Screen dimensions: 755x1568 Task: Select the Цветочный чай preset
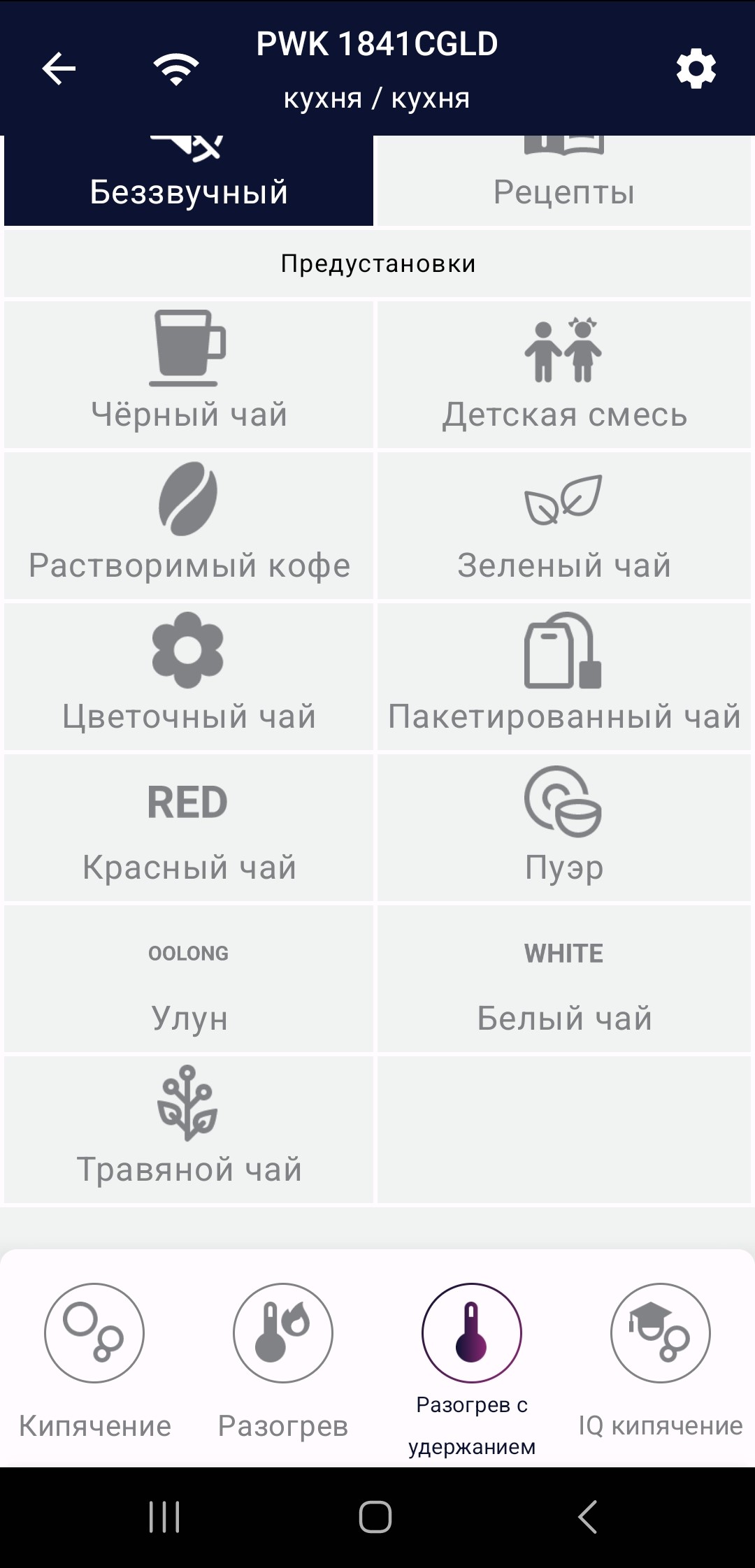coord(189,676)
